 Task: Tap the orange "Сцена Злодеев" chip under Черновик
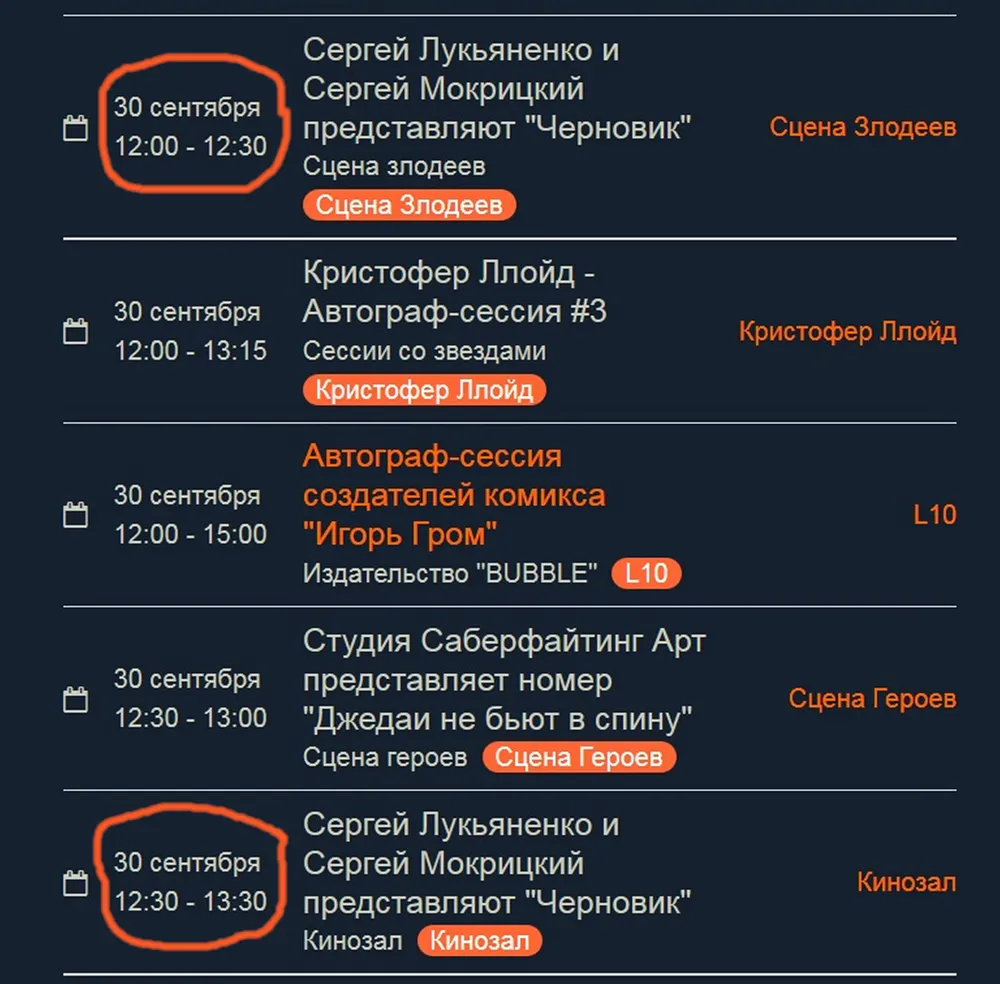409,206
